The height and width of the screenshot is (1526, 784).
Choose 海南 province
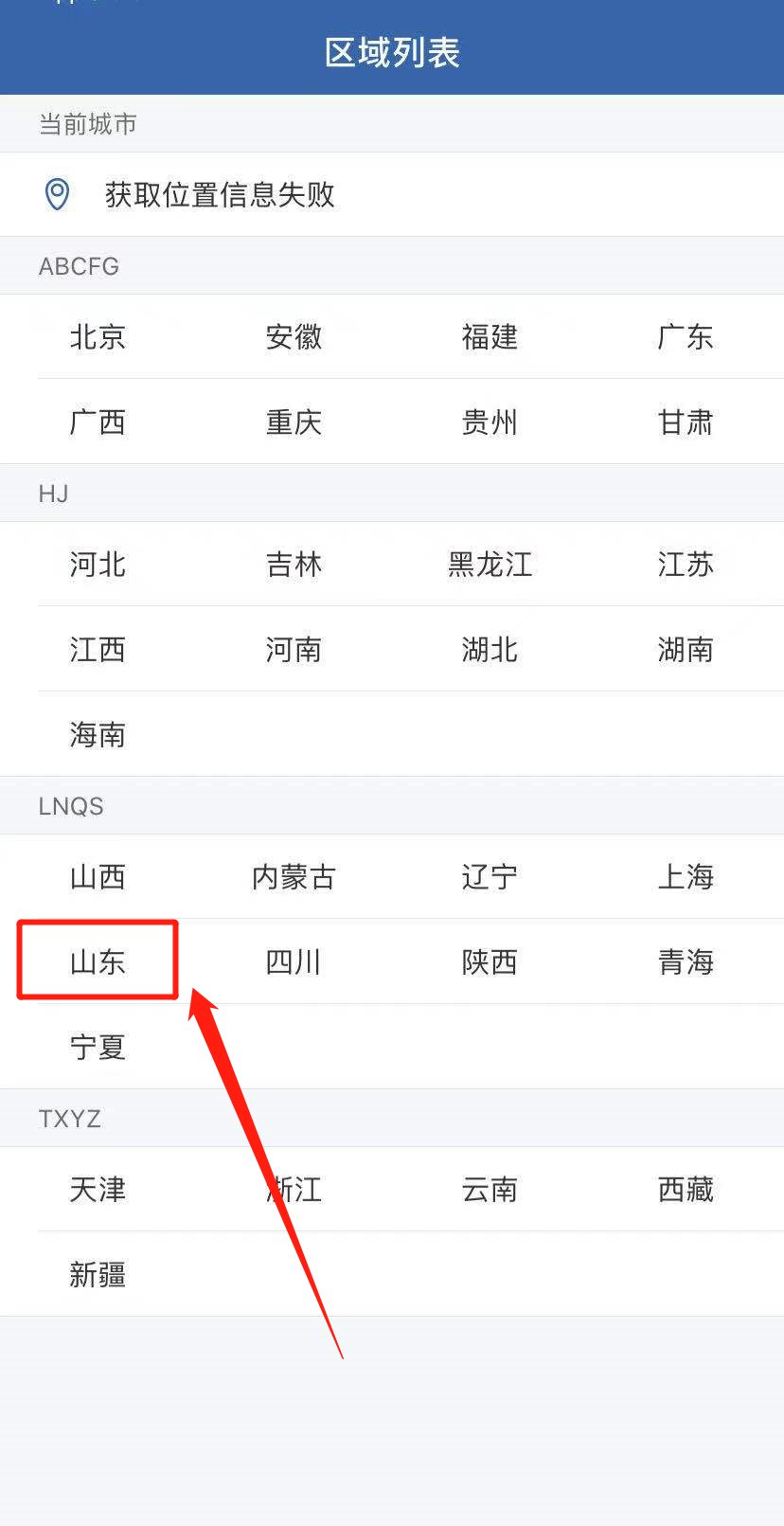(x=98, y=735)
